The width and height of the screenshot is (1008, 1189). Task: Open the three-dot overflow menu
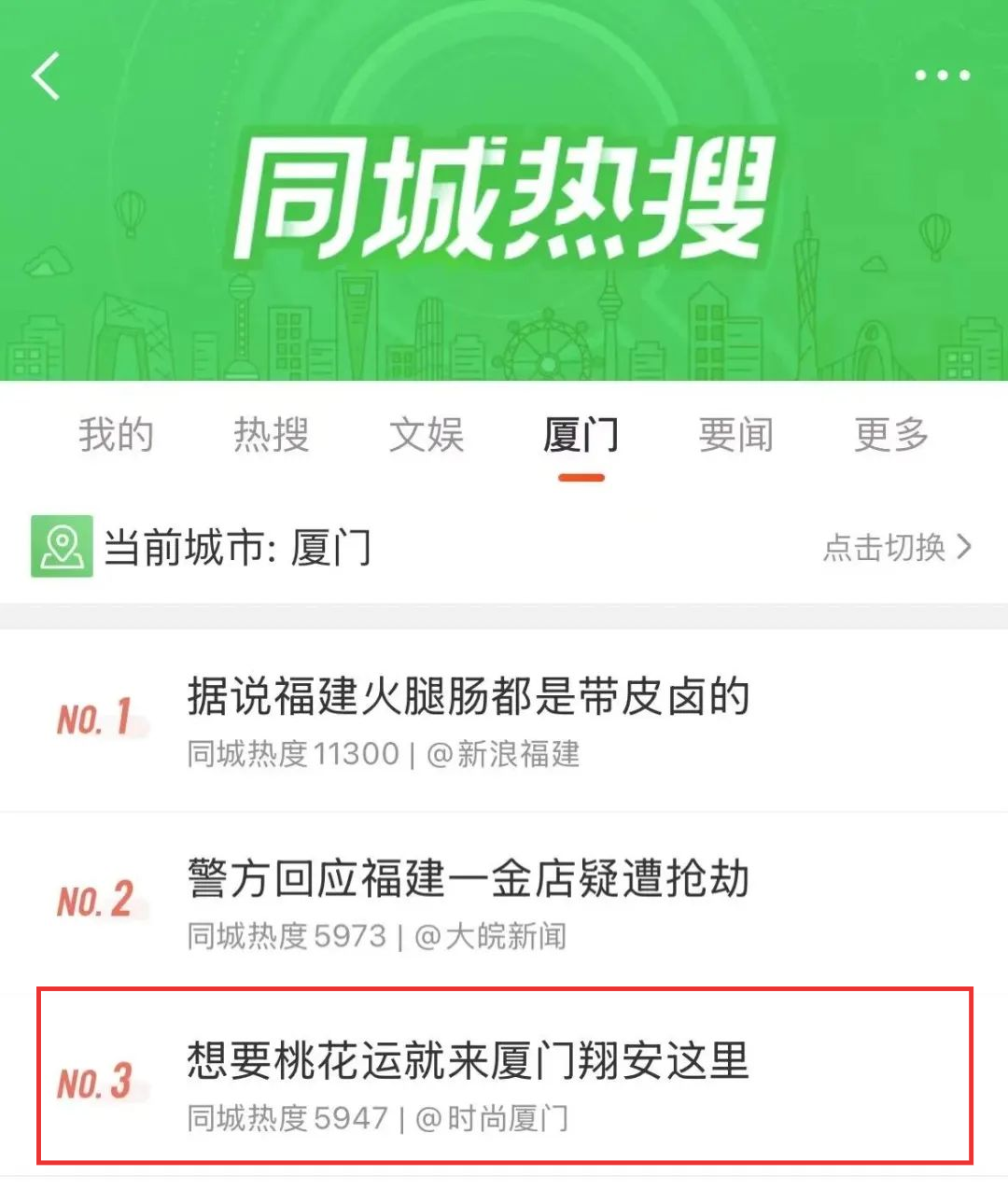942,76
